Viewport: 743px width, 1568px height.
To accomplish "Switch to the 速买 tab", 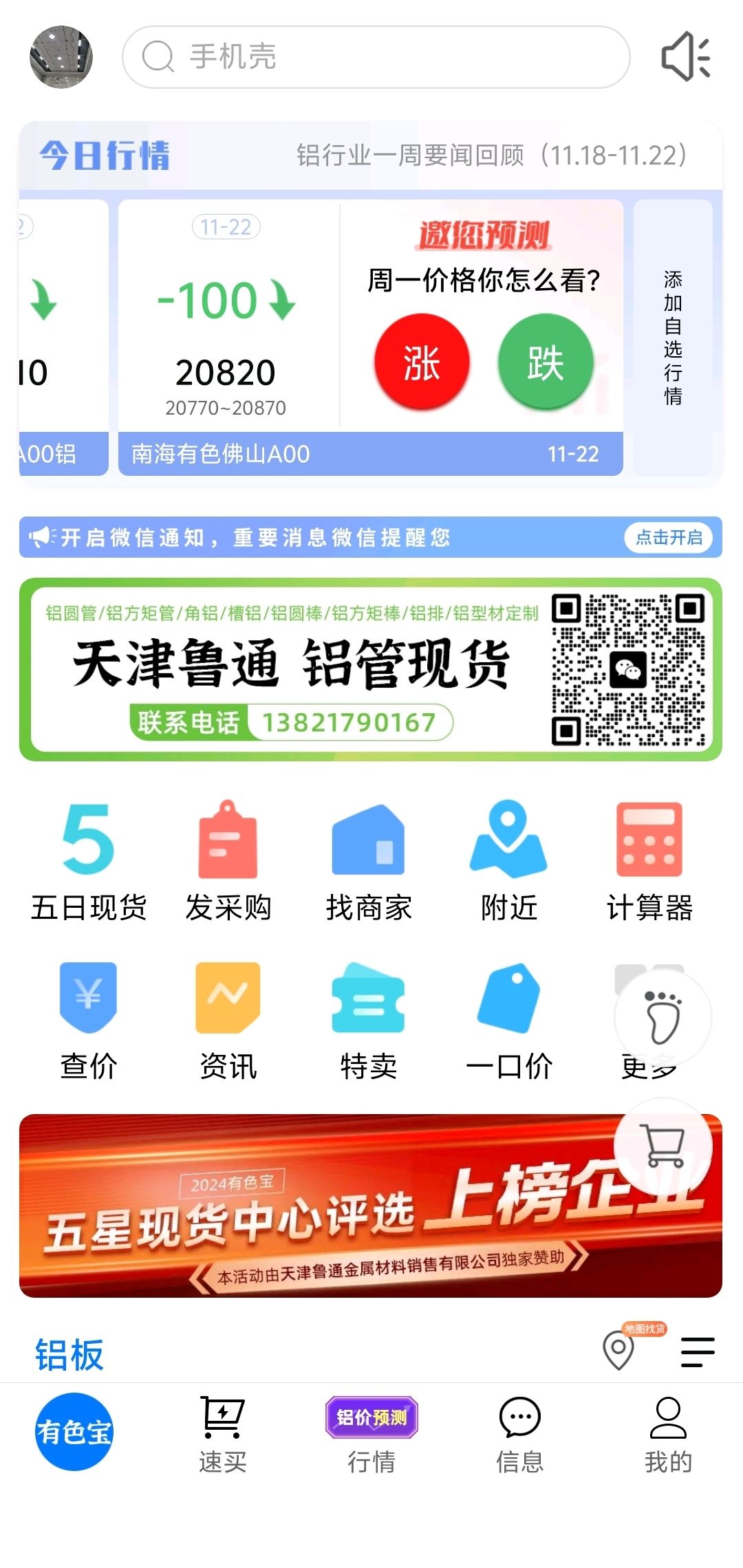I will 222,1435.
